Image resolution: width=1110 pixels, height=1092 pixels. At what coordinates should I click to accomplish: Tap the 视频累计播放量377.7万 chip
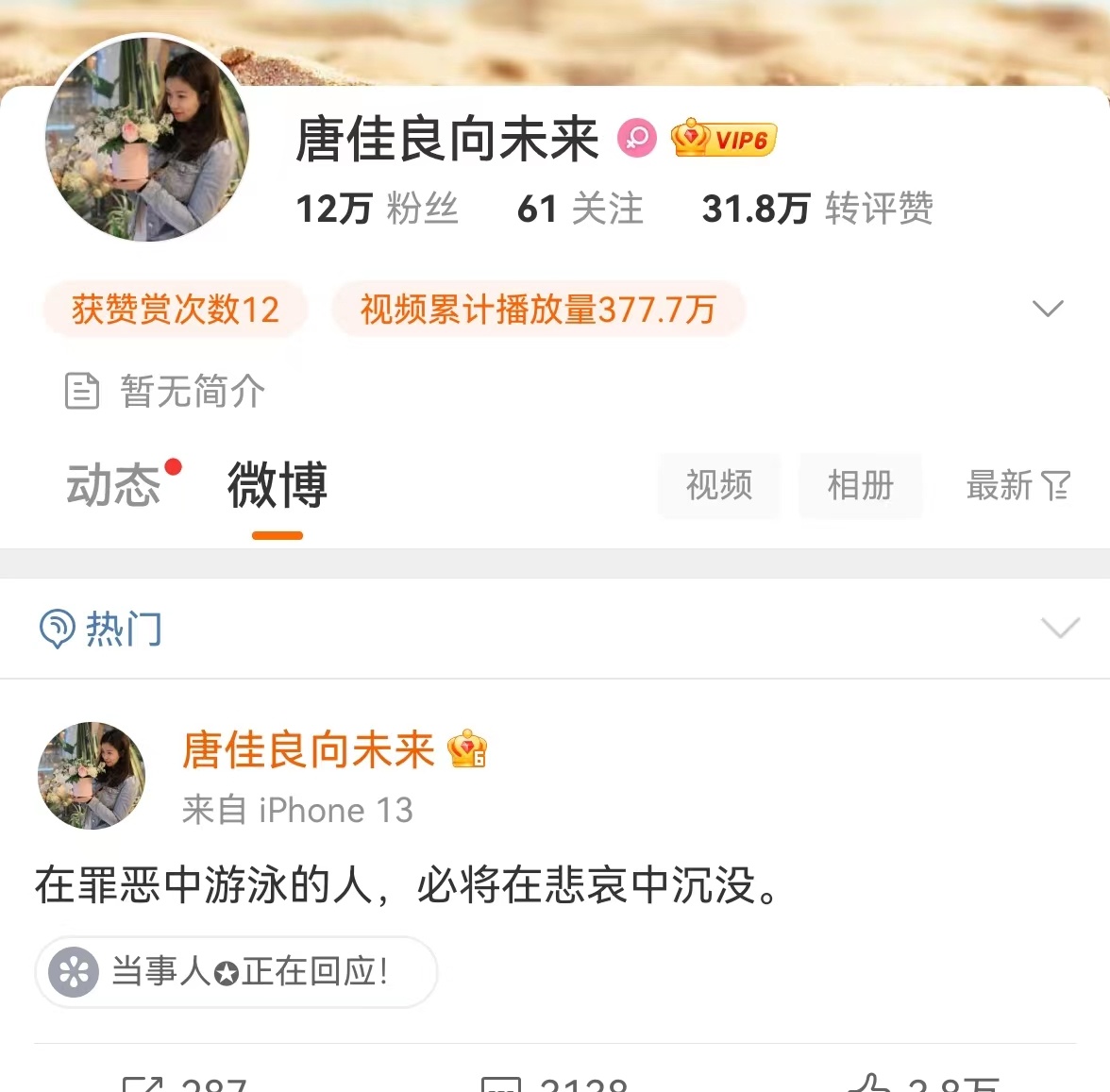(538, 310)
